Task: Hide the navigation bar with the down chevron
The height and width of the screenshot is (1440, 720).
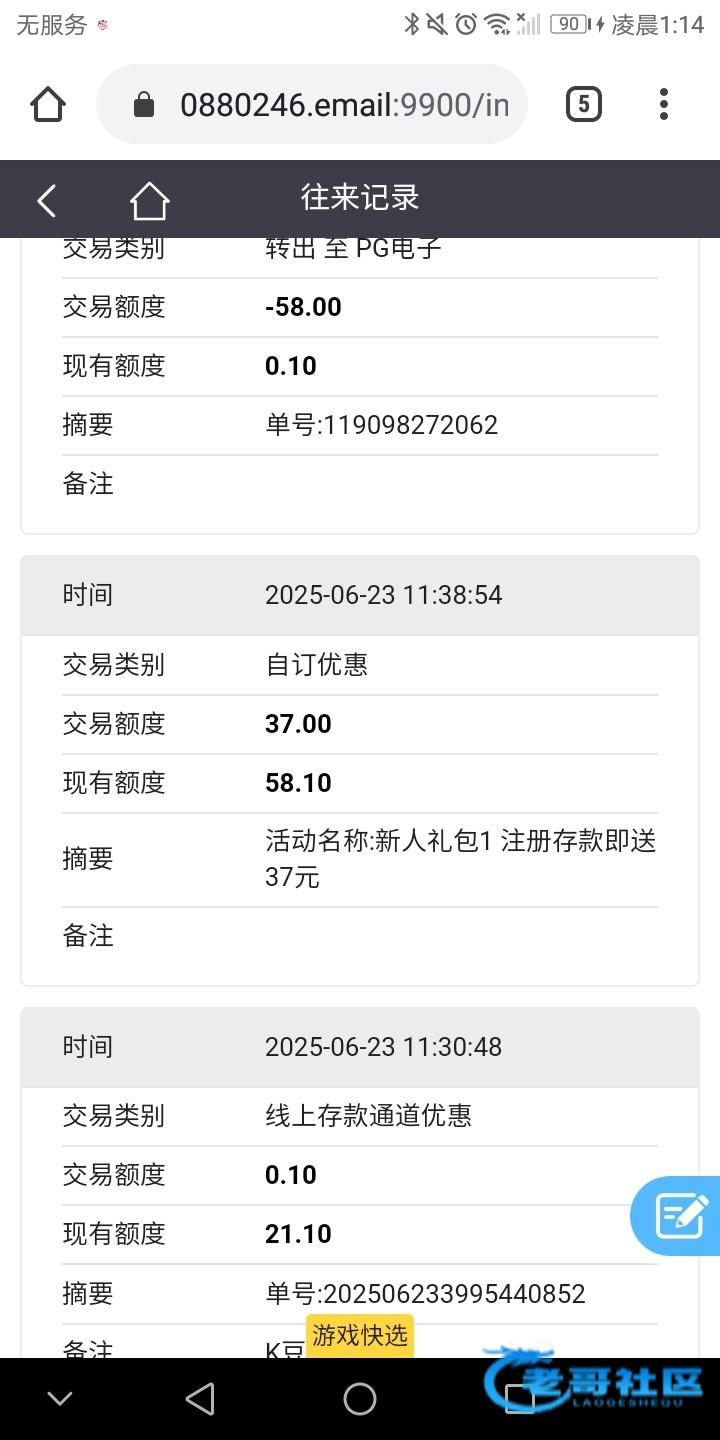Action: pyautogui.click(x=60, y=1399)
